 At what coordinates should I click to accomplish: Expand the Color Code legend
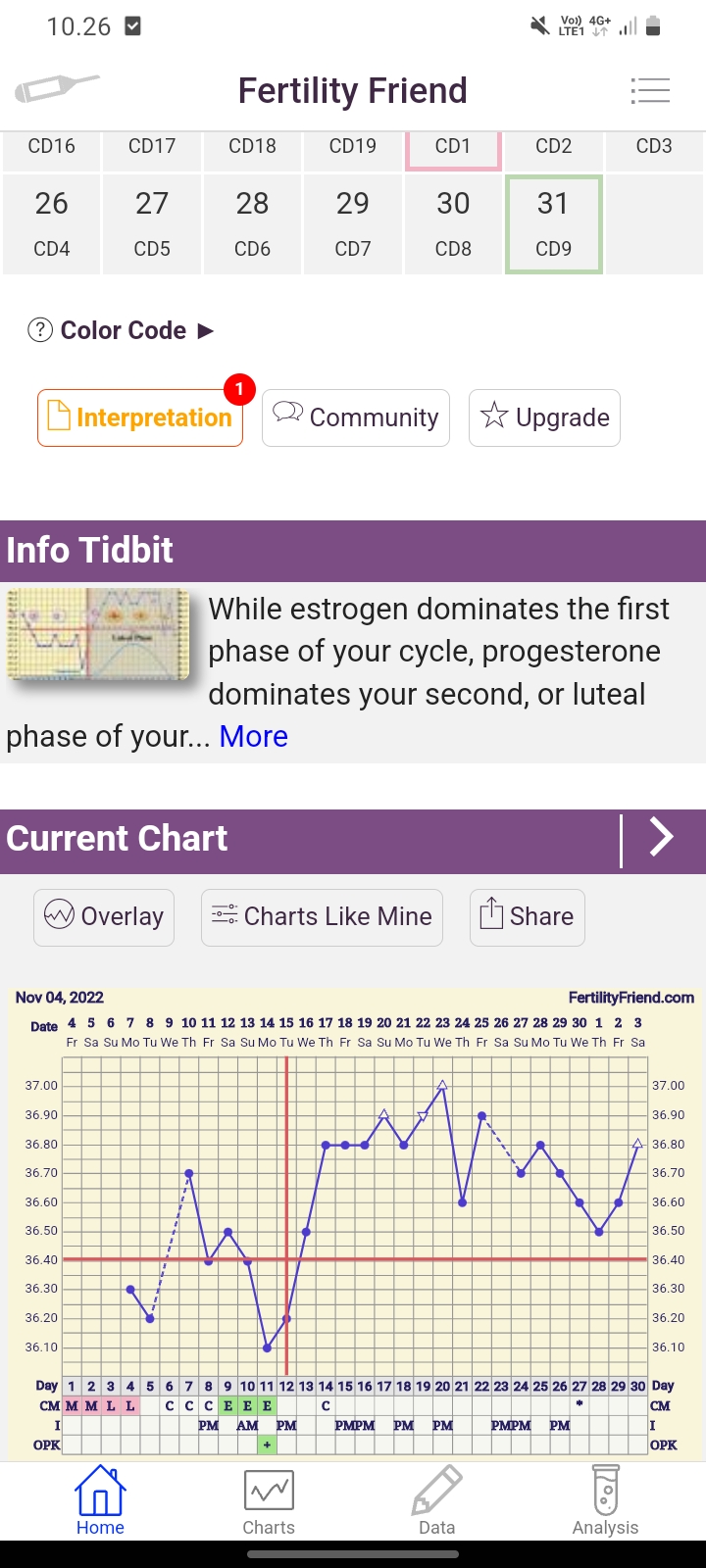click(x=122, y=330)
